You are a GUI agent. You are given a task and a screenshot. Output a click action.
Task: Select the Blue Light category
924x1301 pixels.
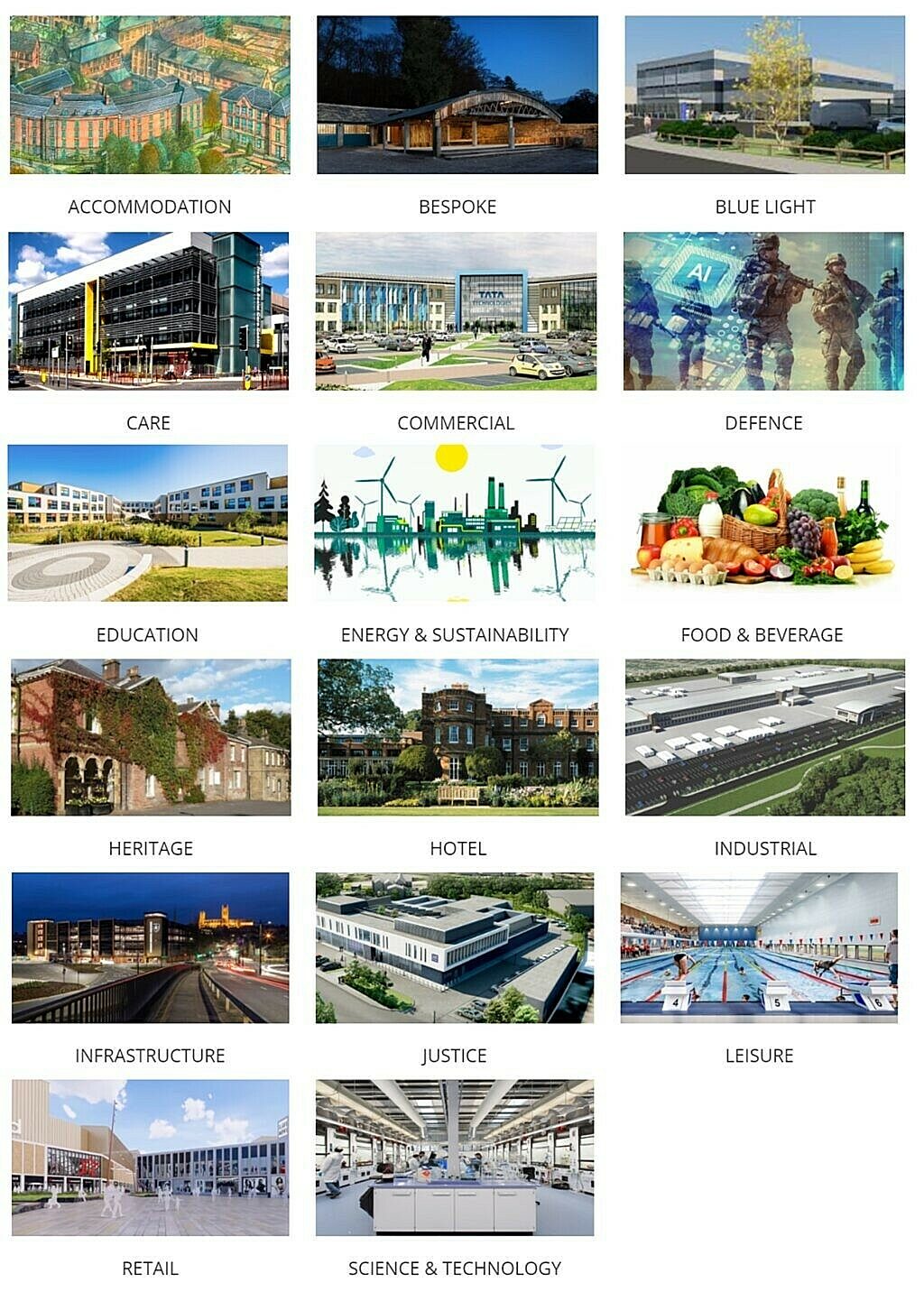click(x=764, y=95)
